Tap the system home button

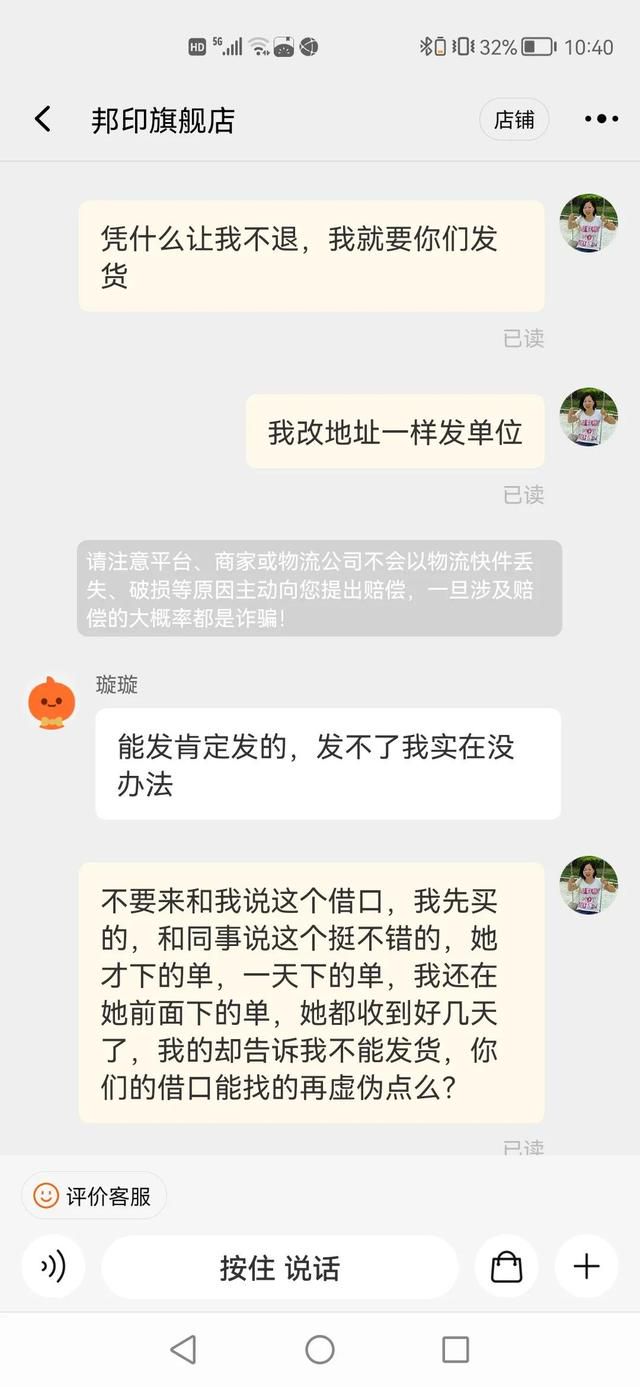(x=320, y=1349)
